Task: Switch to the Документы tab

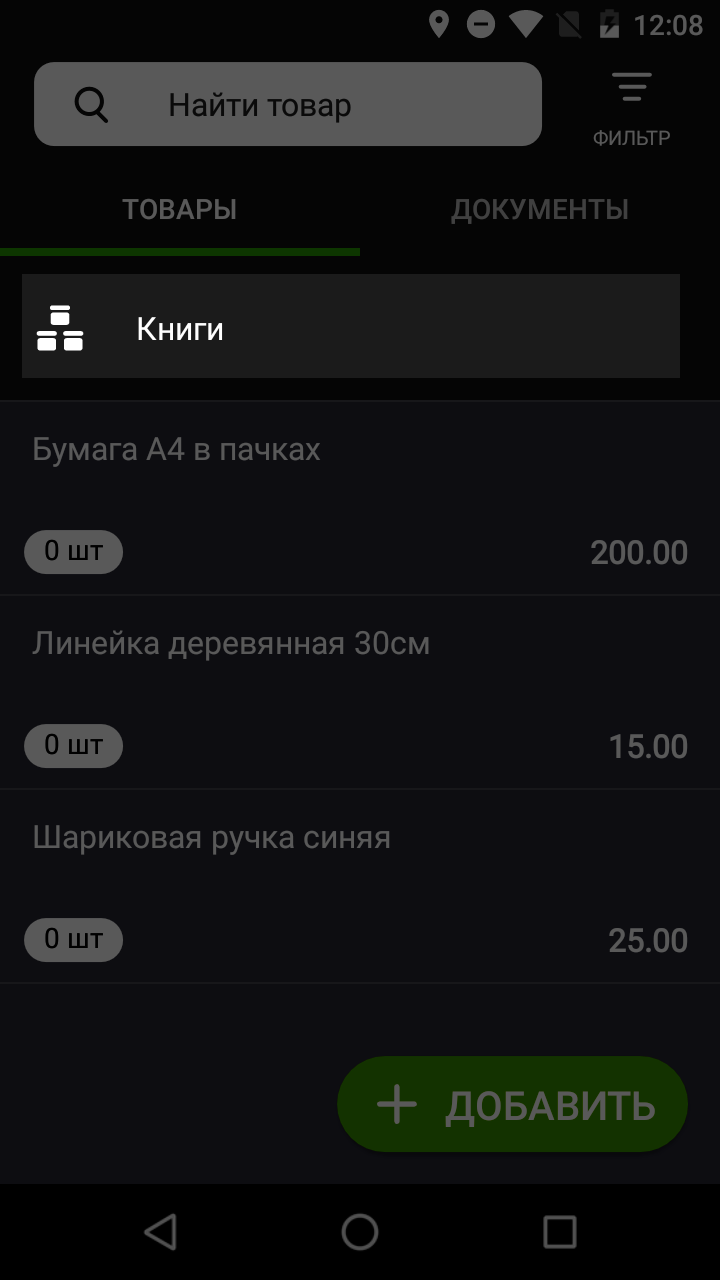Action: 539,210
